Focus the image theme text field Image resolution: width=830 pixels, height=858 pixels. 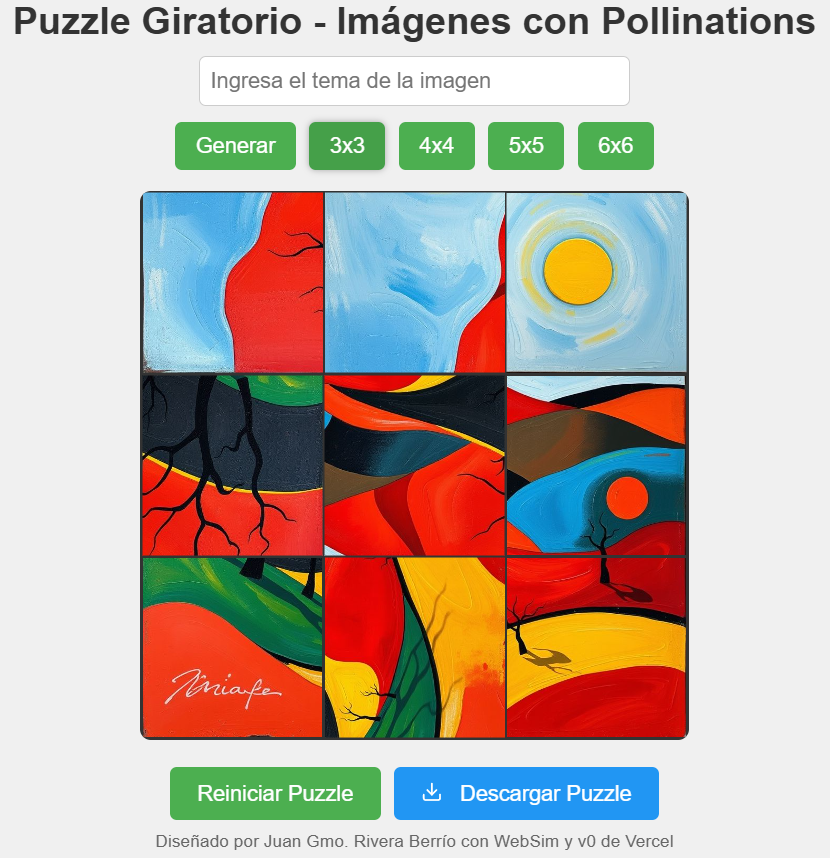pos(414,81)
